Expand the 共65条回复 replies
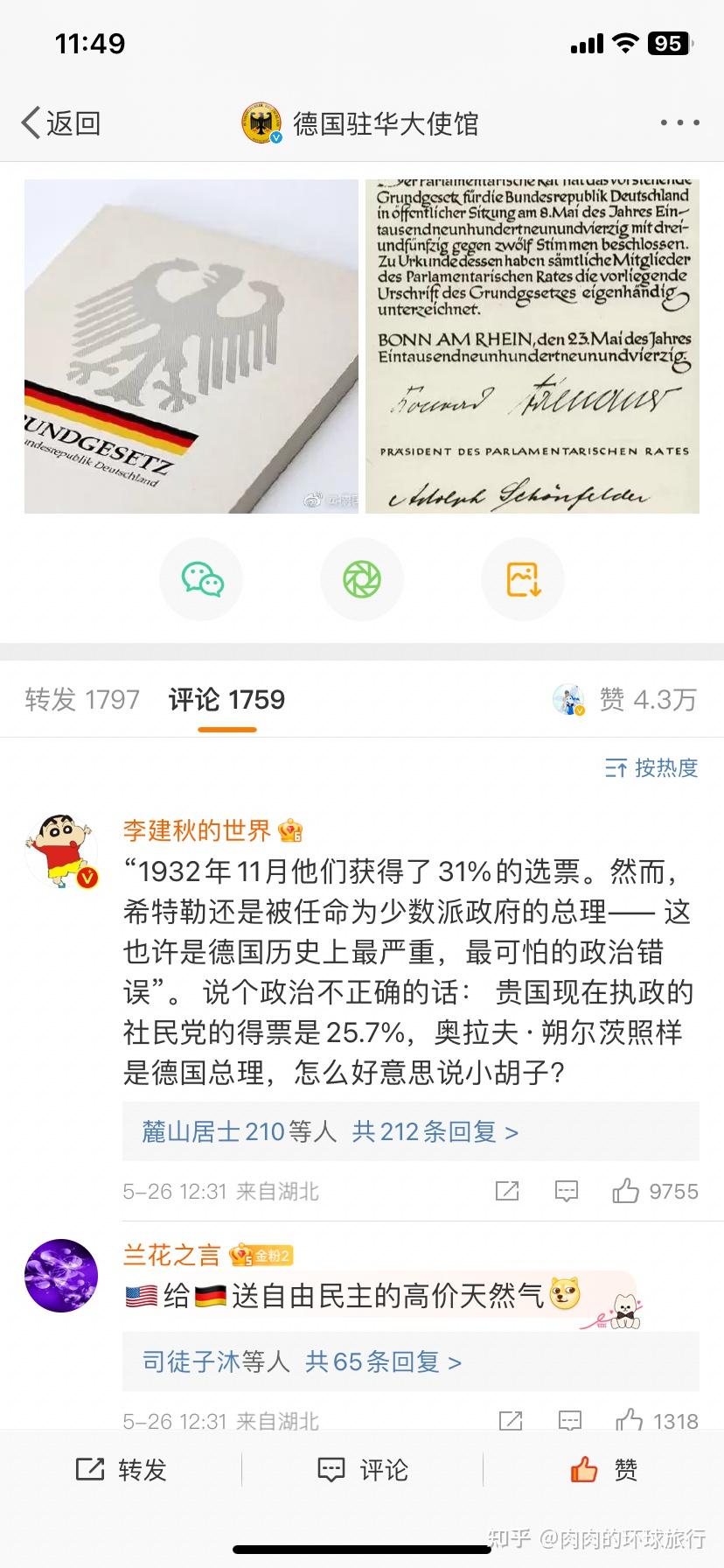 (383, 1361)
